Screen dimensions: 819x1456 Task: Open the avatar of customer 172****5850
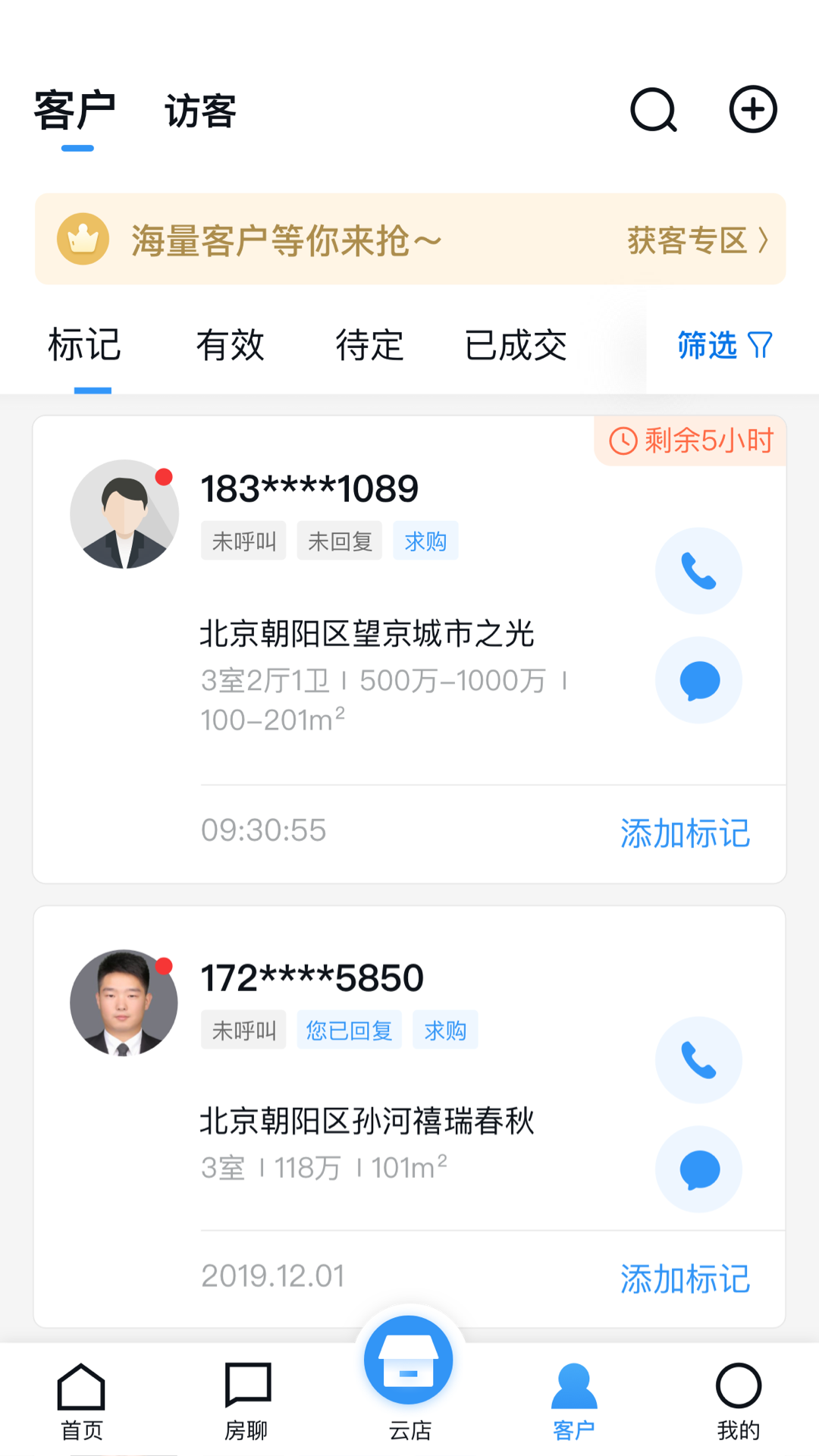click(124, 1003)
